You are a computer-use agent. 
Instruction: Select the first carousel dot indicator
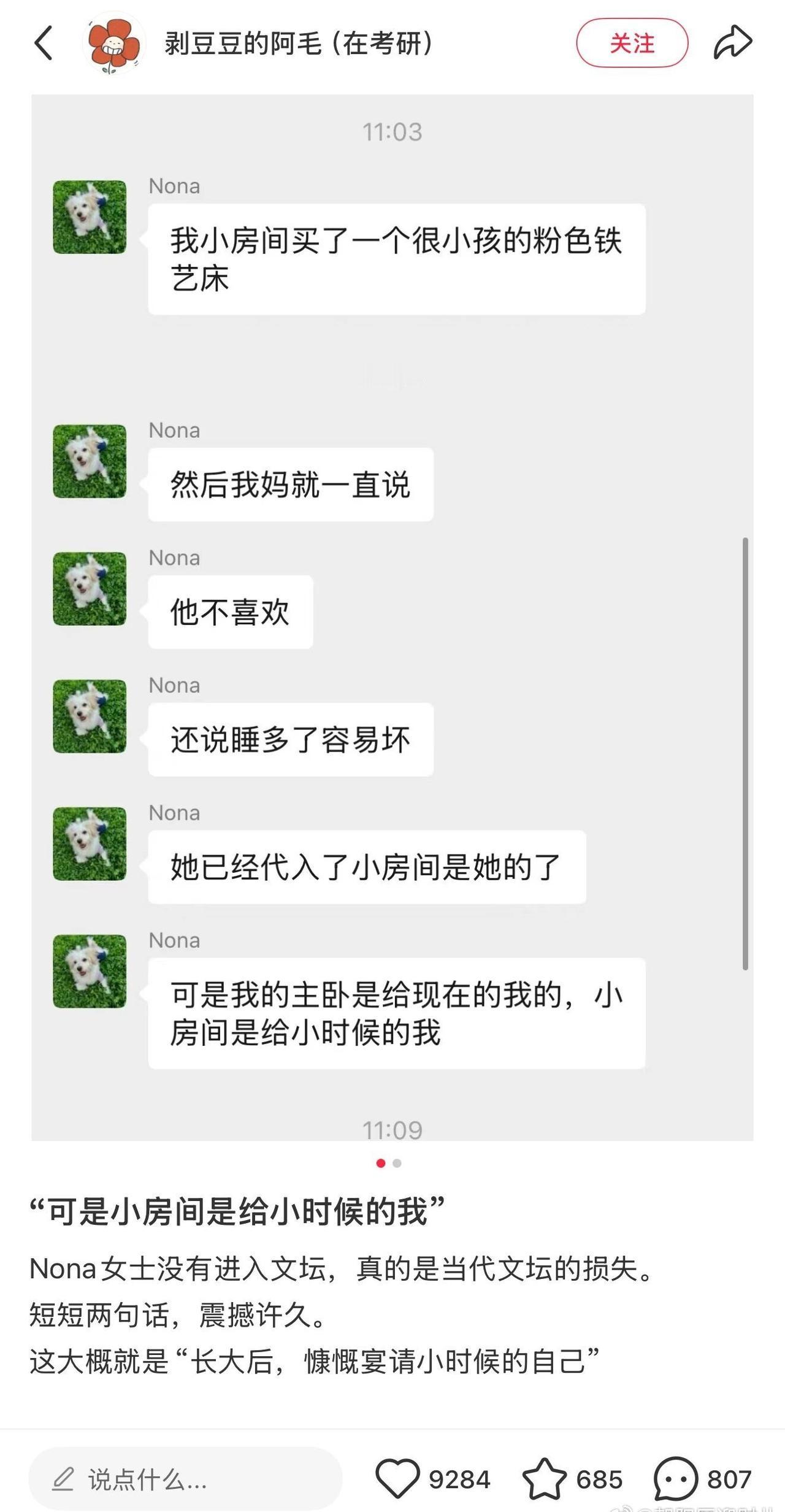click(x=380, y=1163)
